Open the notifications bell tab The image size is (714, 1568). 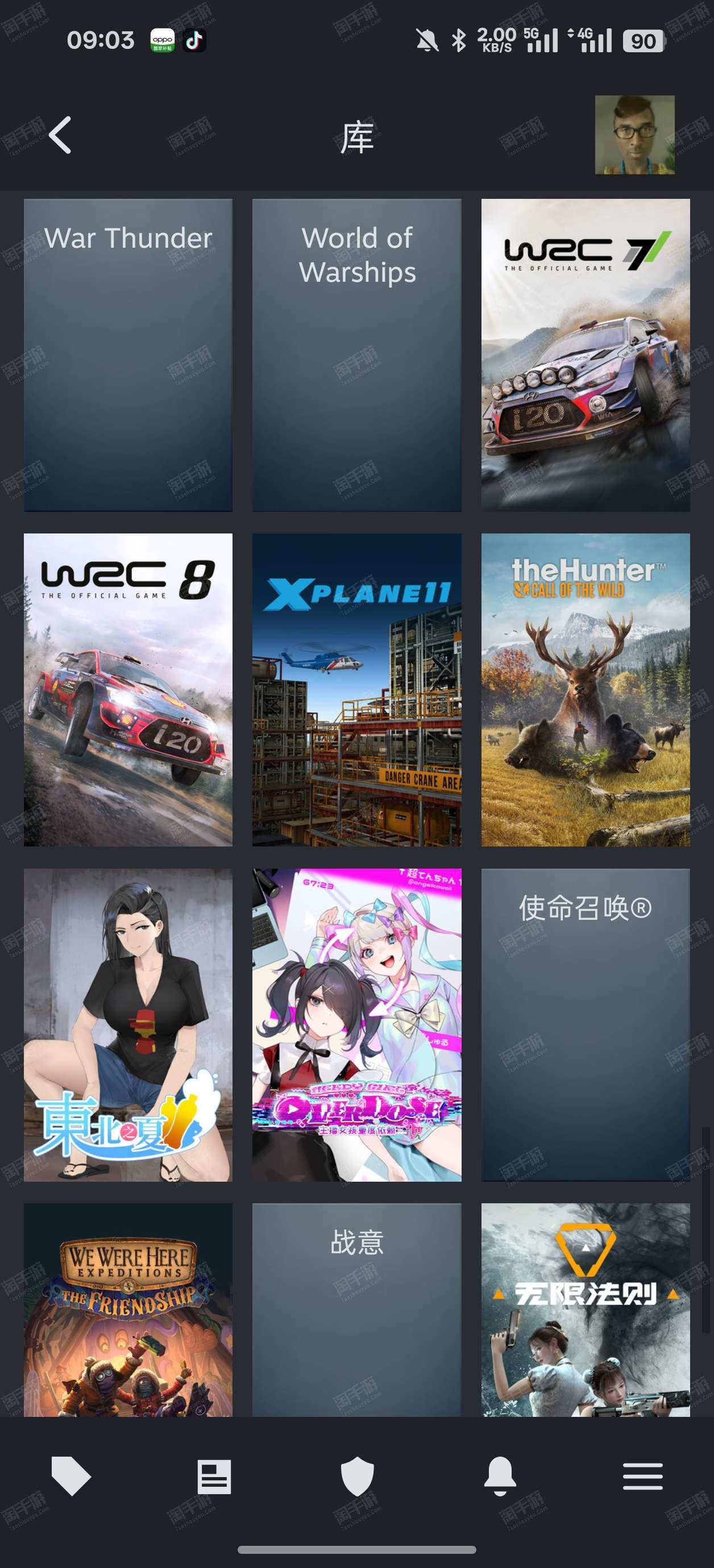500,1477
